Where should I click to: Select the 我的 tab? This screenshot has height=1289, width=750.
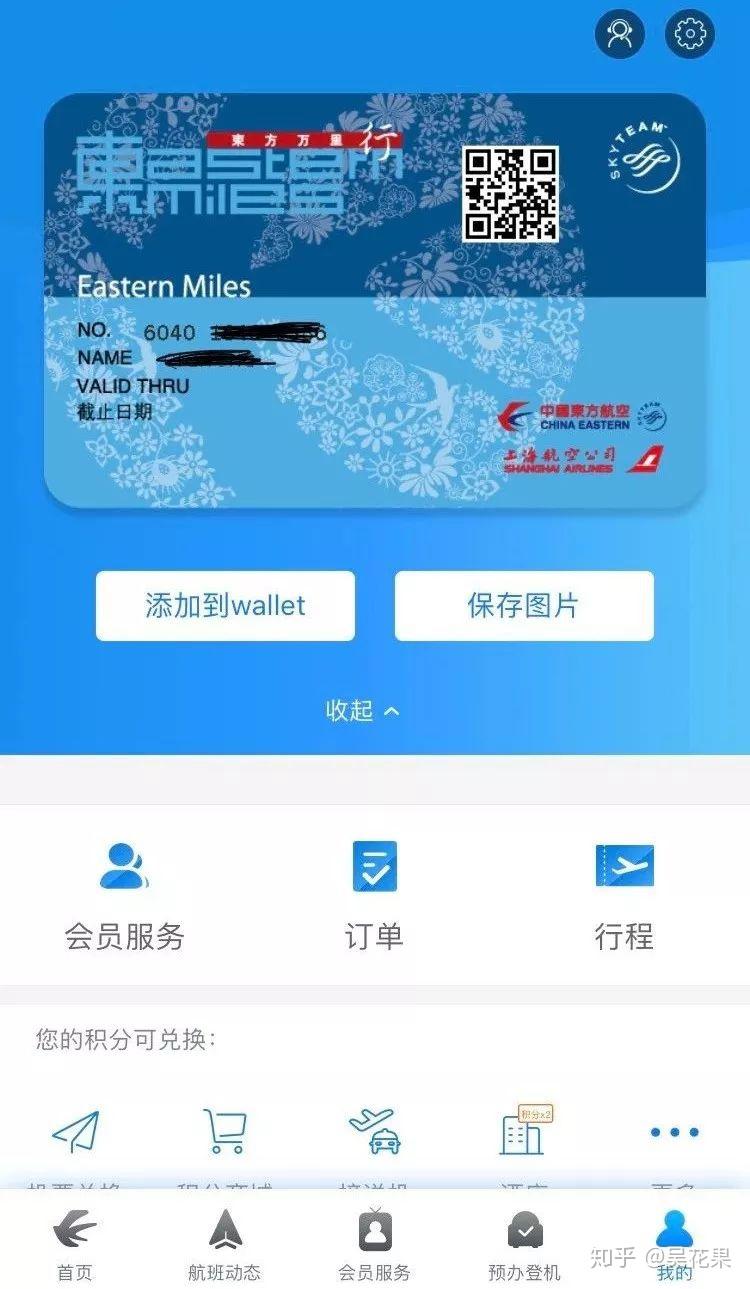(674, 1243)
